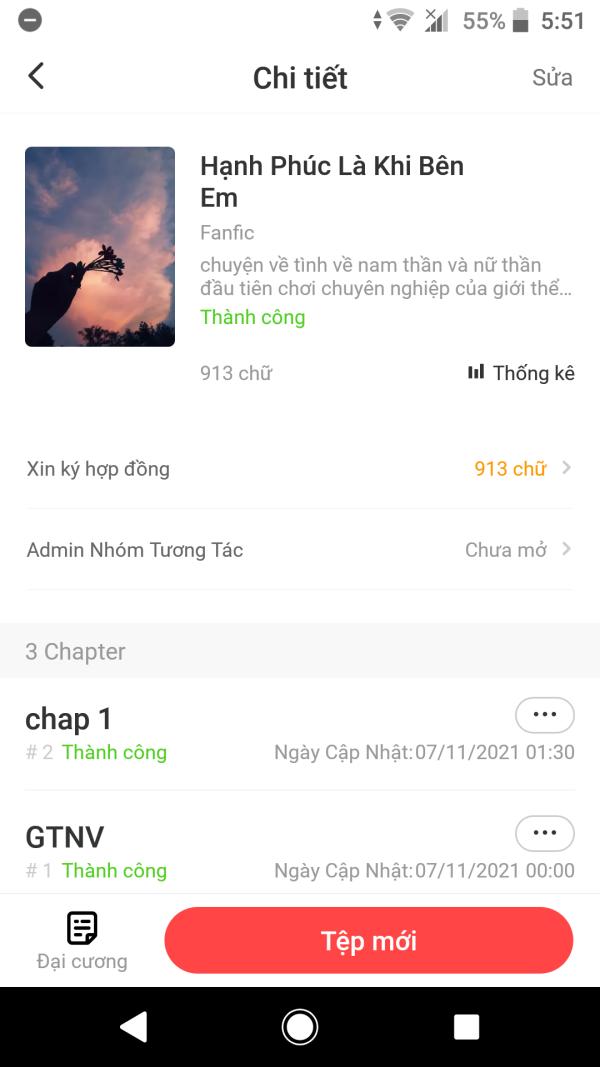
Task: Open the GTNV chapter
Action: [x=65, y=837]
